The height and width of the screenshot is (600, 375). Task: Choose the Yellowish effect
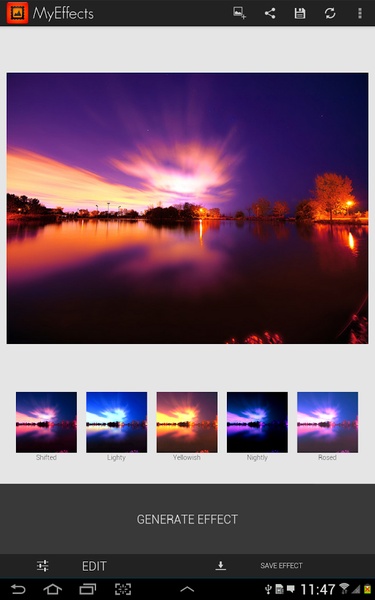click(187, 422)
